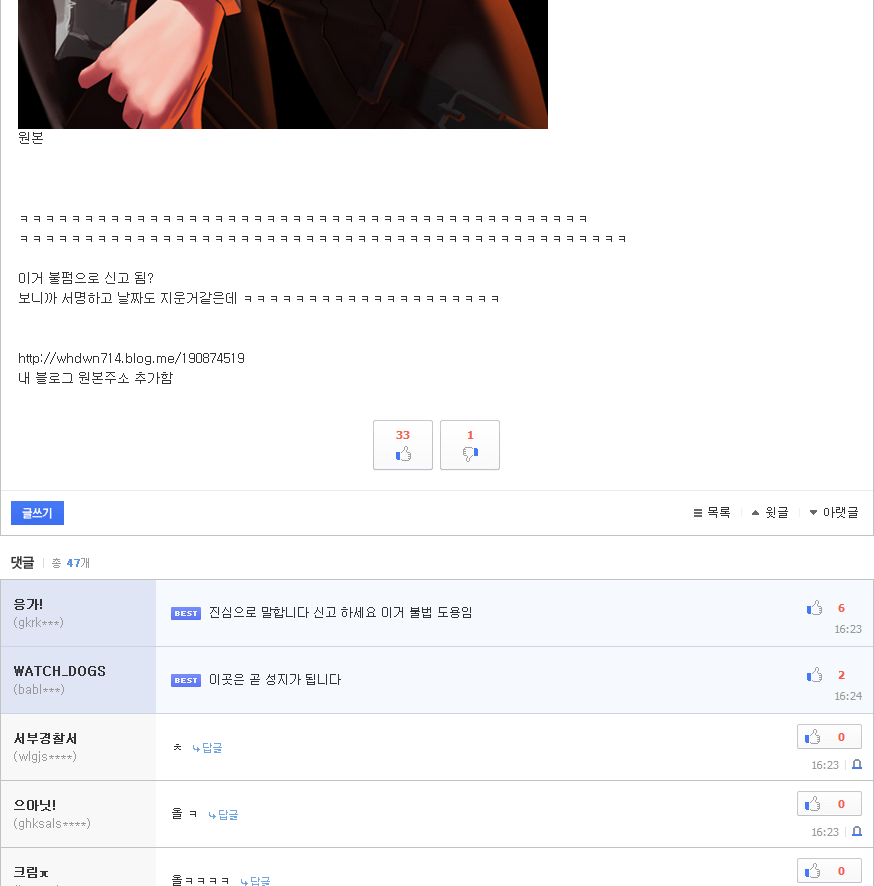The width and height of the screenshot is (874, 886).
Task: Reply to 으아닛!'s comment with 답글
Action: (224, 815)
